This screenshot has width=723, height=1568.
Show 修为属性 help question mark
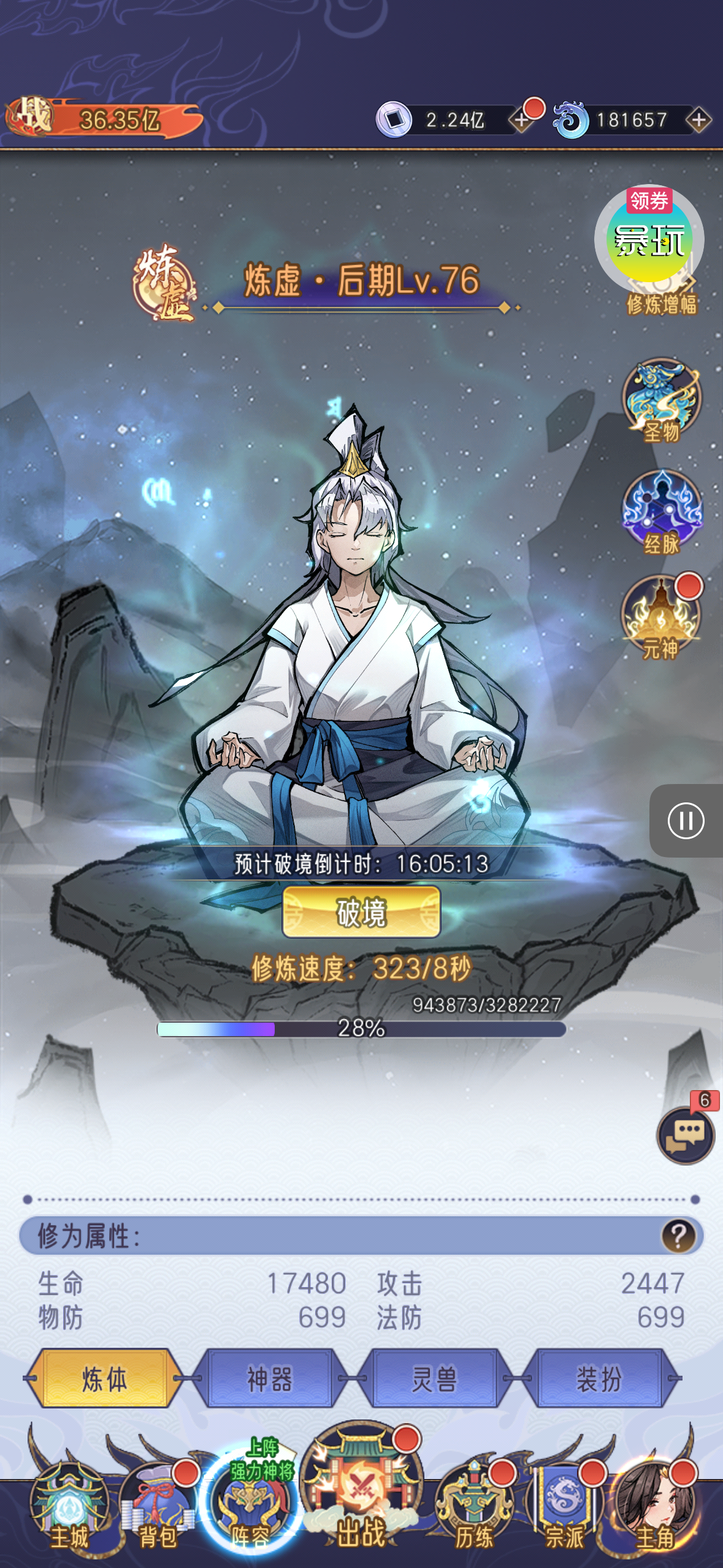click(678, 1236)
